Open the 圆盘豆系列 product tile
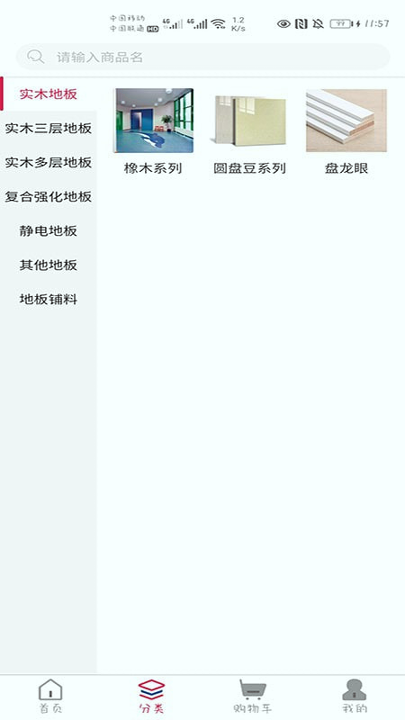The height and width of the screenshot is (720, 405). pyautogui.click(x=250, y=132)
